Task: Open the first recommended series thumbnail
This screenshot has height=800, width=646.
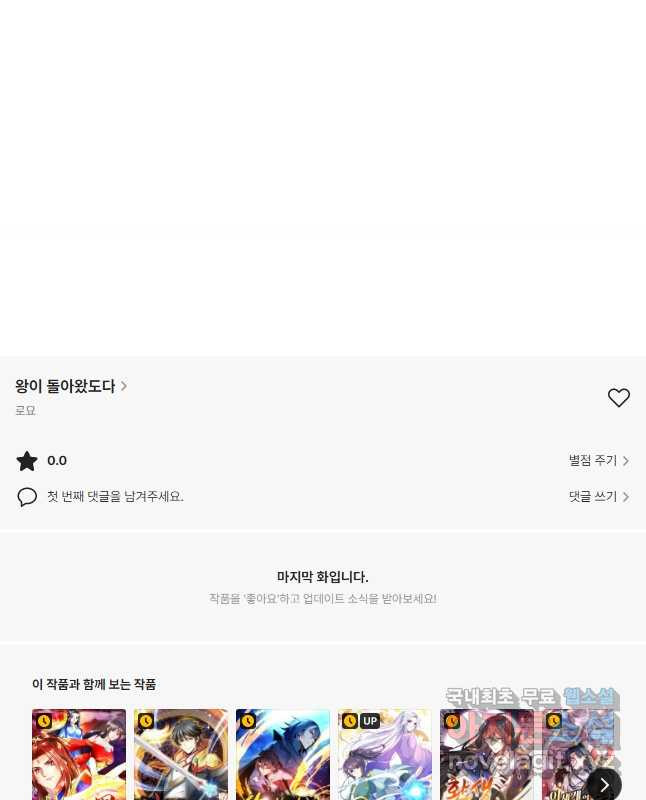Action: click(x=79, y=755)
